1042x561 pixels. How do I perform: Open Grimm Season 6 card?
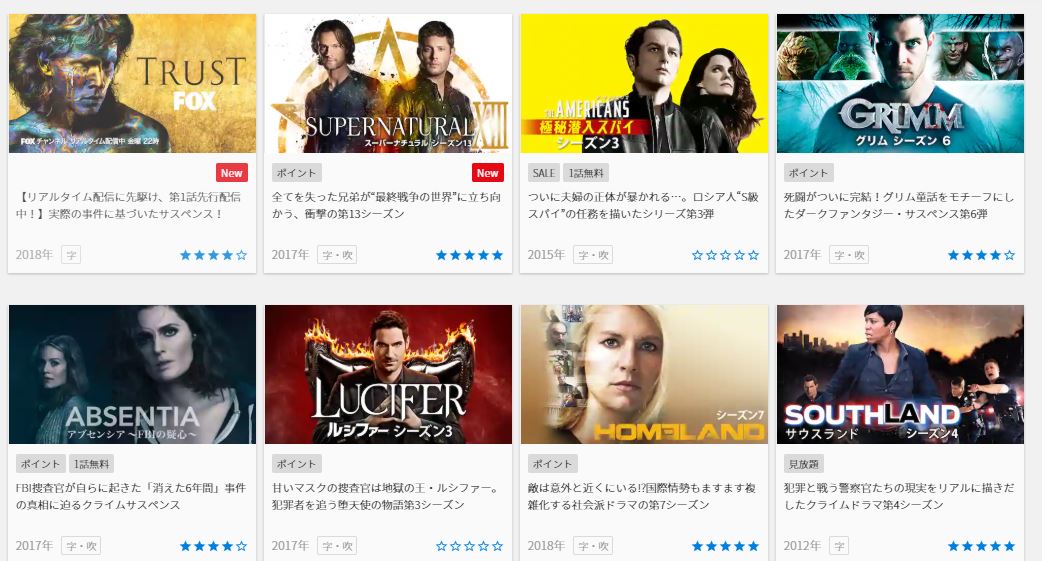click(x=900, y=85)
